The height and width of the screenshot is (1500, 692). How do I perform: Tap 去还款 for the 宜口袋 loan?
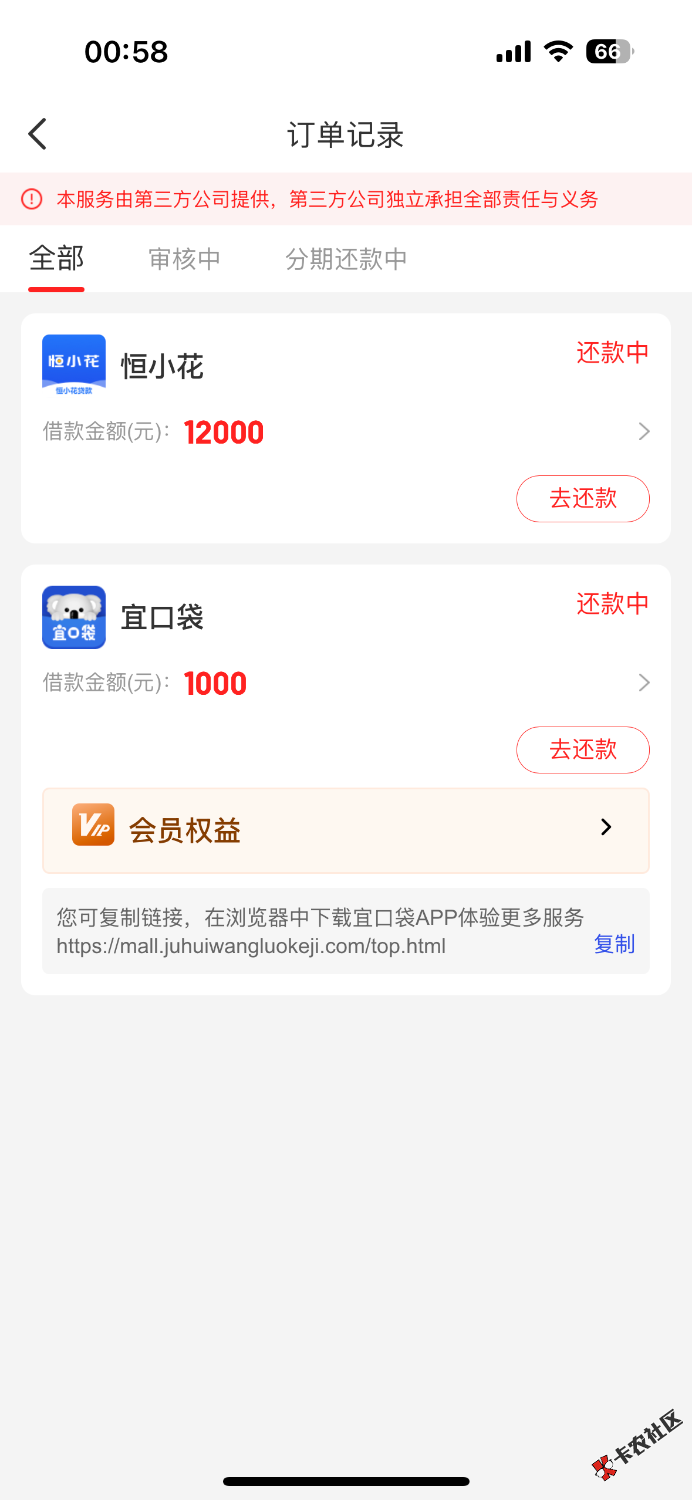[582, 749]
